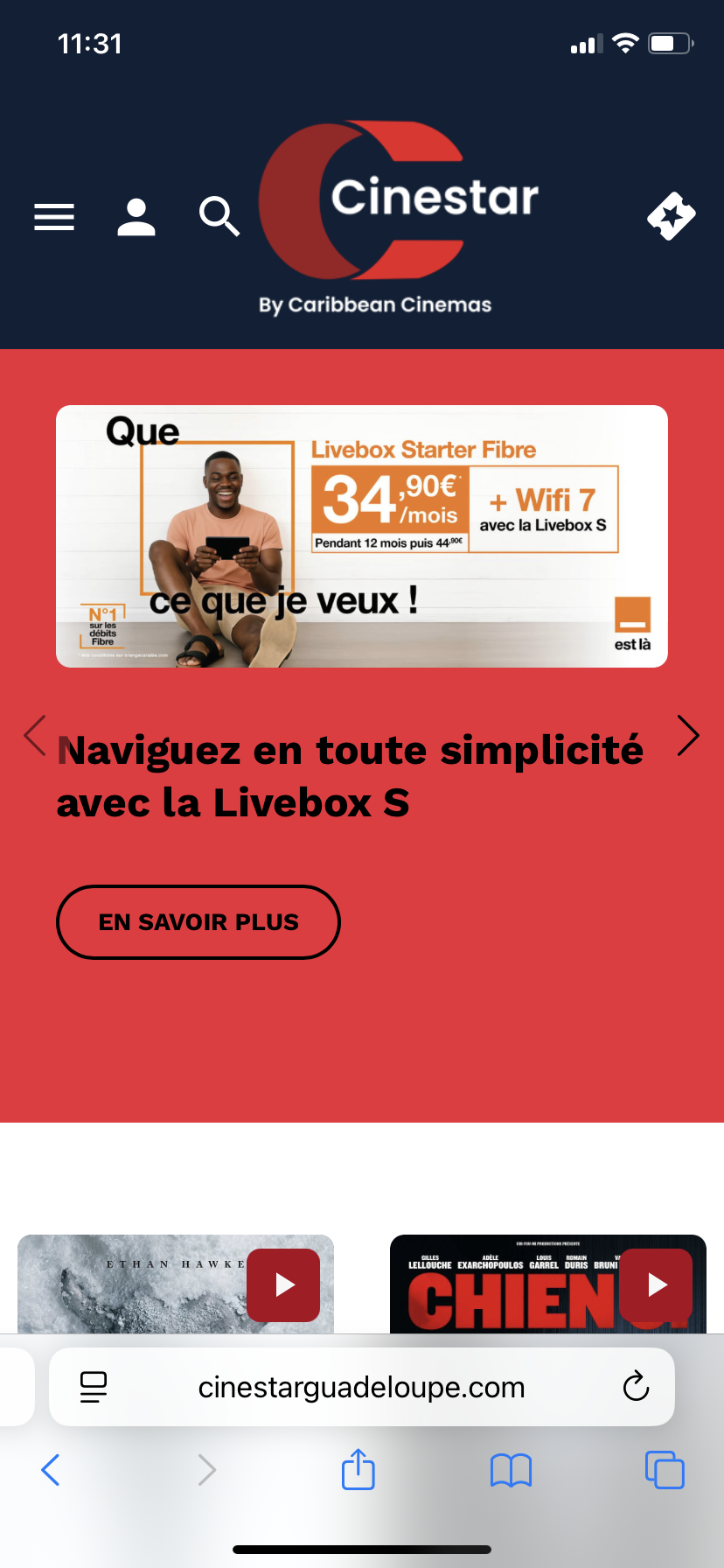Viewport: 724px width, 1568px height.
Task: Go to the next carousel slide
Action: 688,735
